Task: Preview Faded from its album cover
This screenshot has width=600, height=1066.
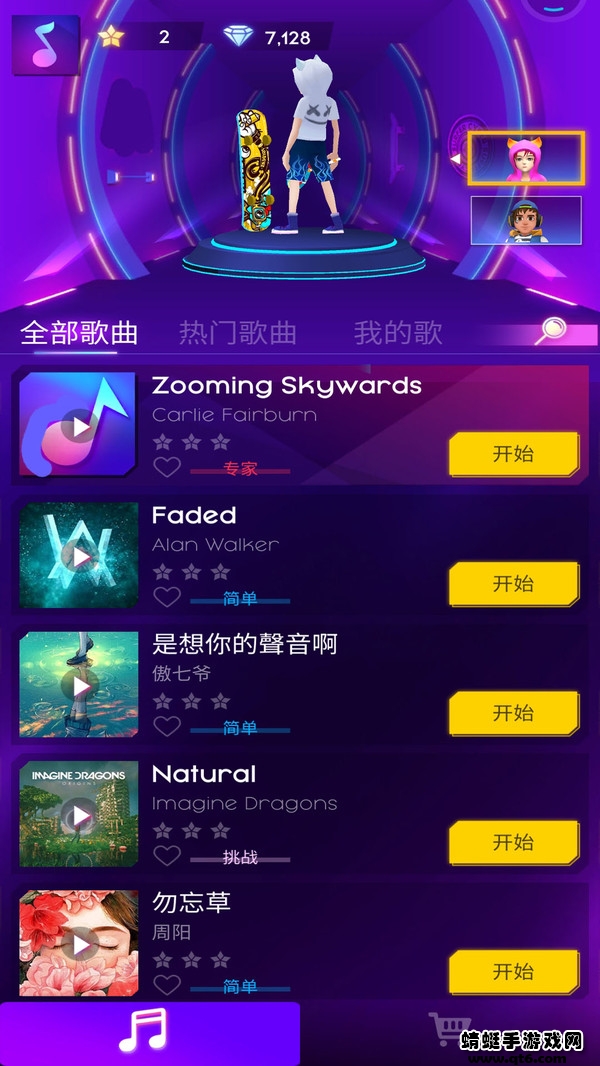Action: point(78,556)
